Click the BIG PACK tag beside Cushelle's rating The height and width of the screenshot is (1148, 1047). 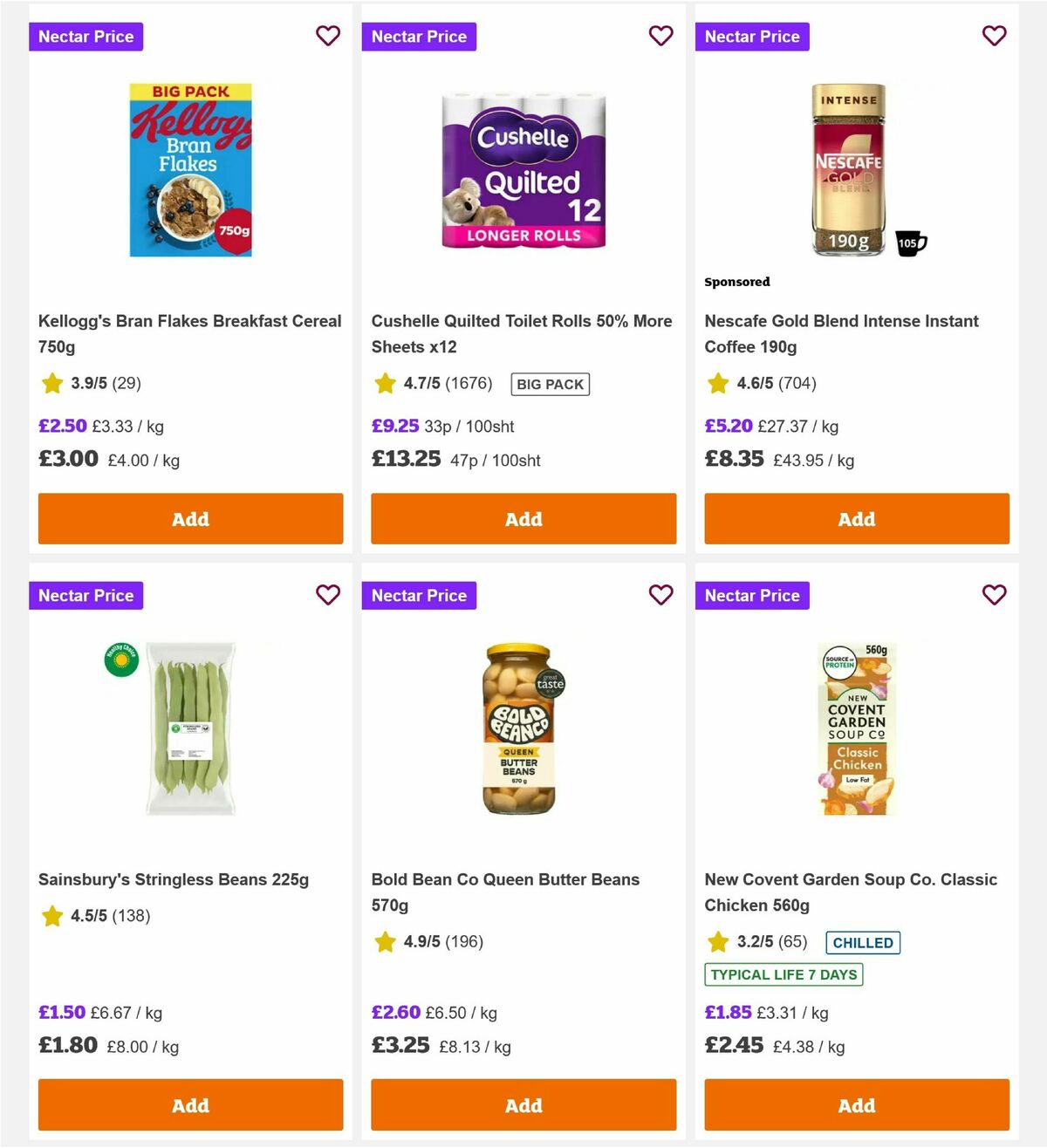[x=550, y=384]
